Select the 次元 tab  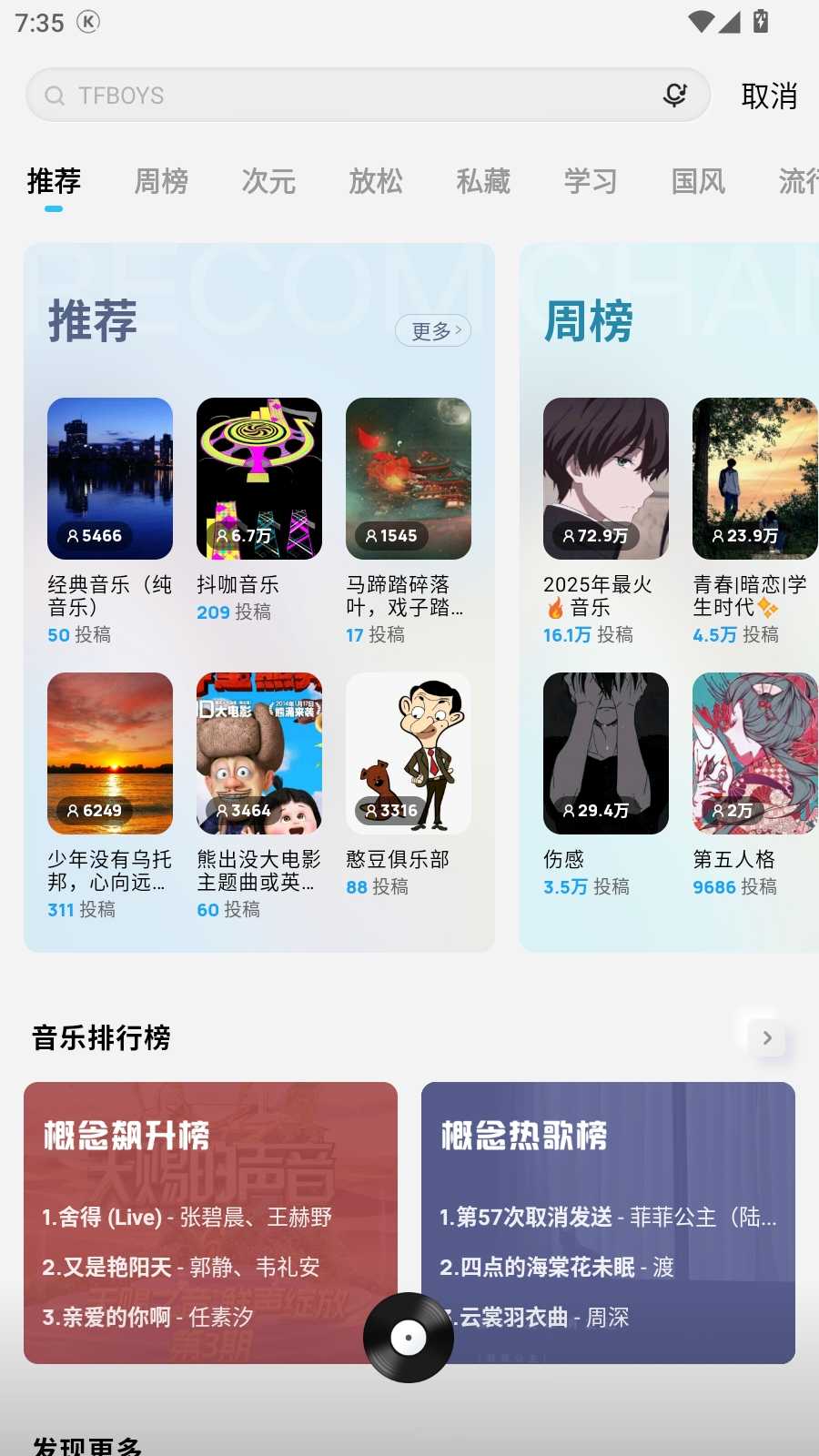(x=268, y=181)
